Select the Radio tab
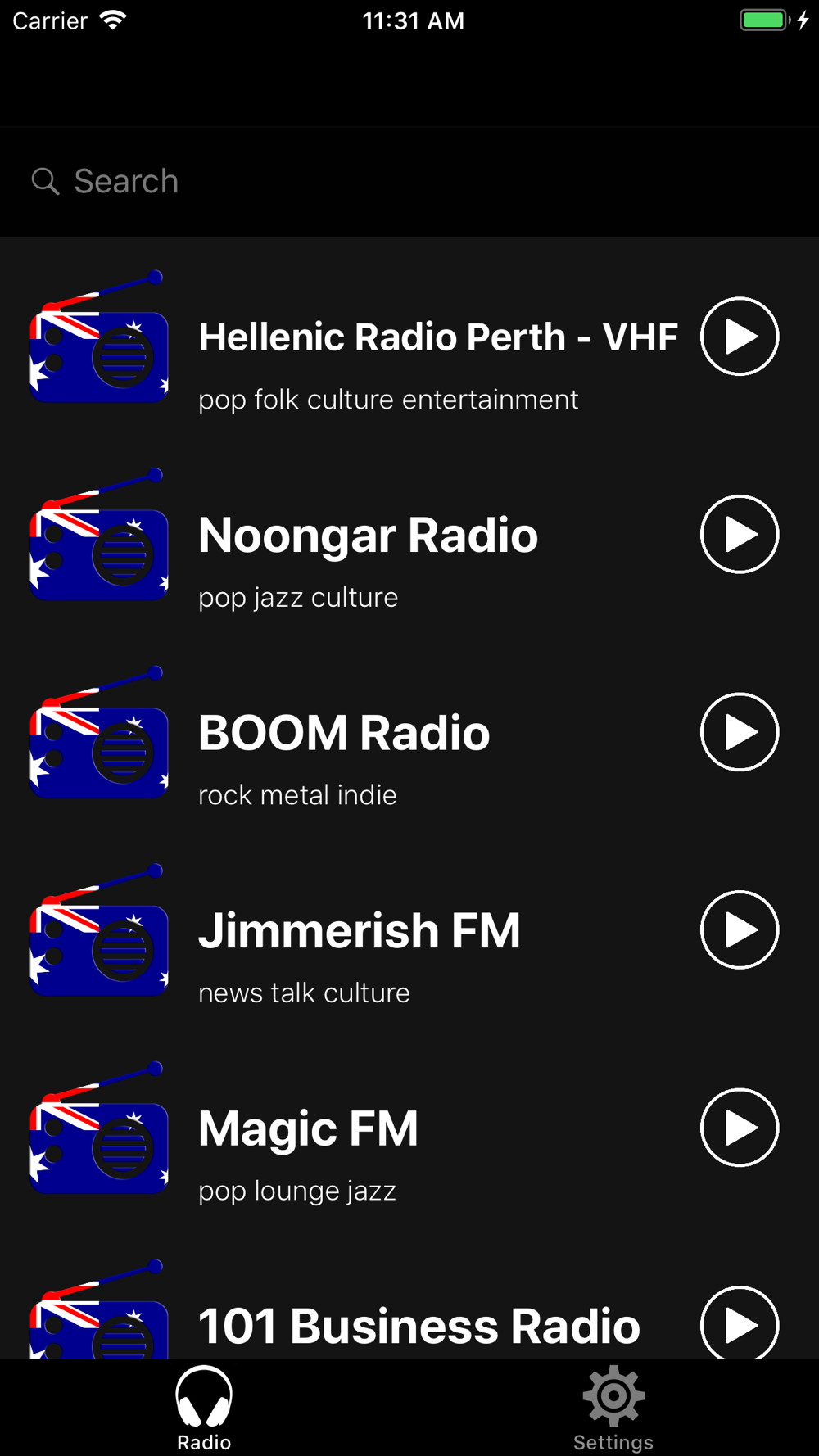 204,1409
